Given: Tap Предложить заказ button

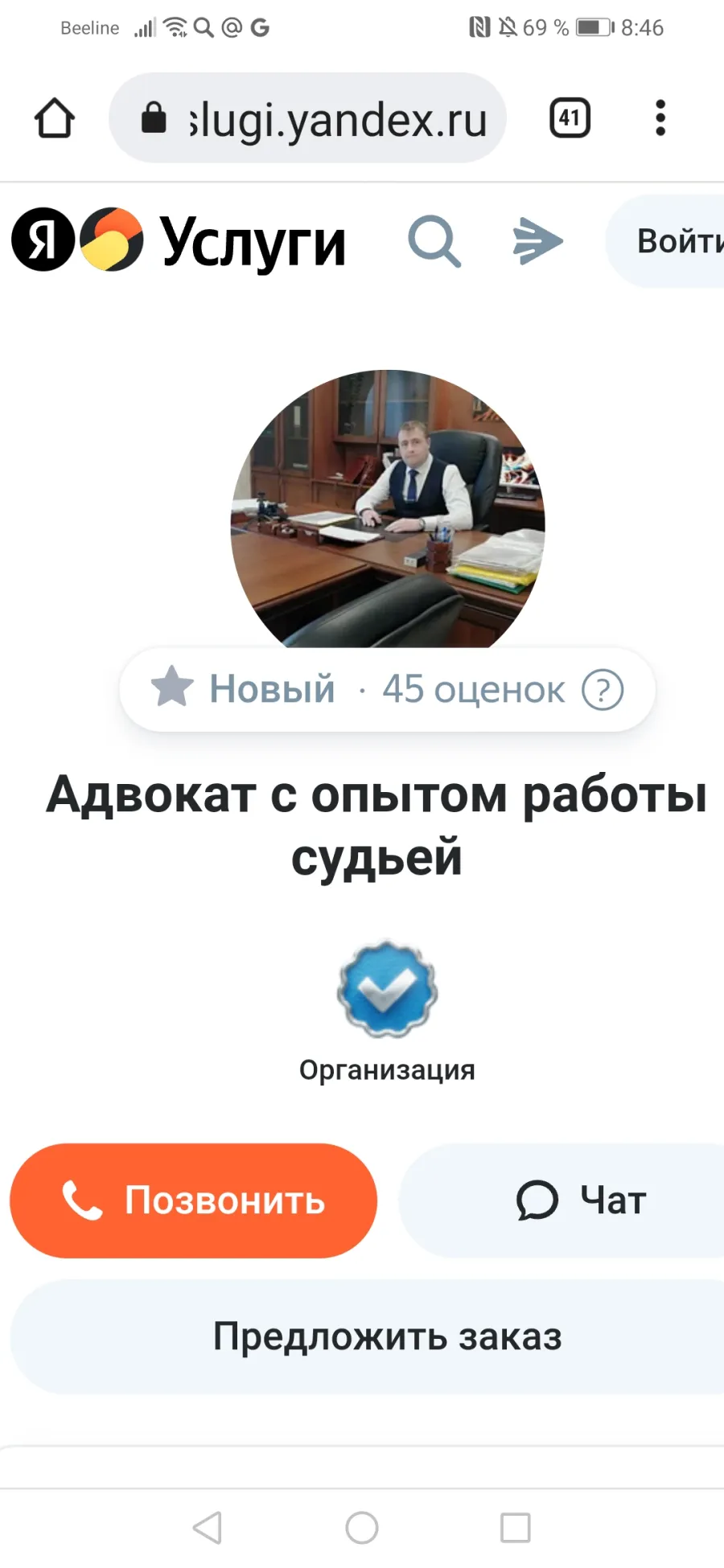Looking at the screenshot, I should coord(368,1336).
